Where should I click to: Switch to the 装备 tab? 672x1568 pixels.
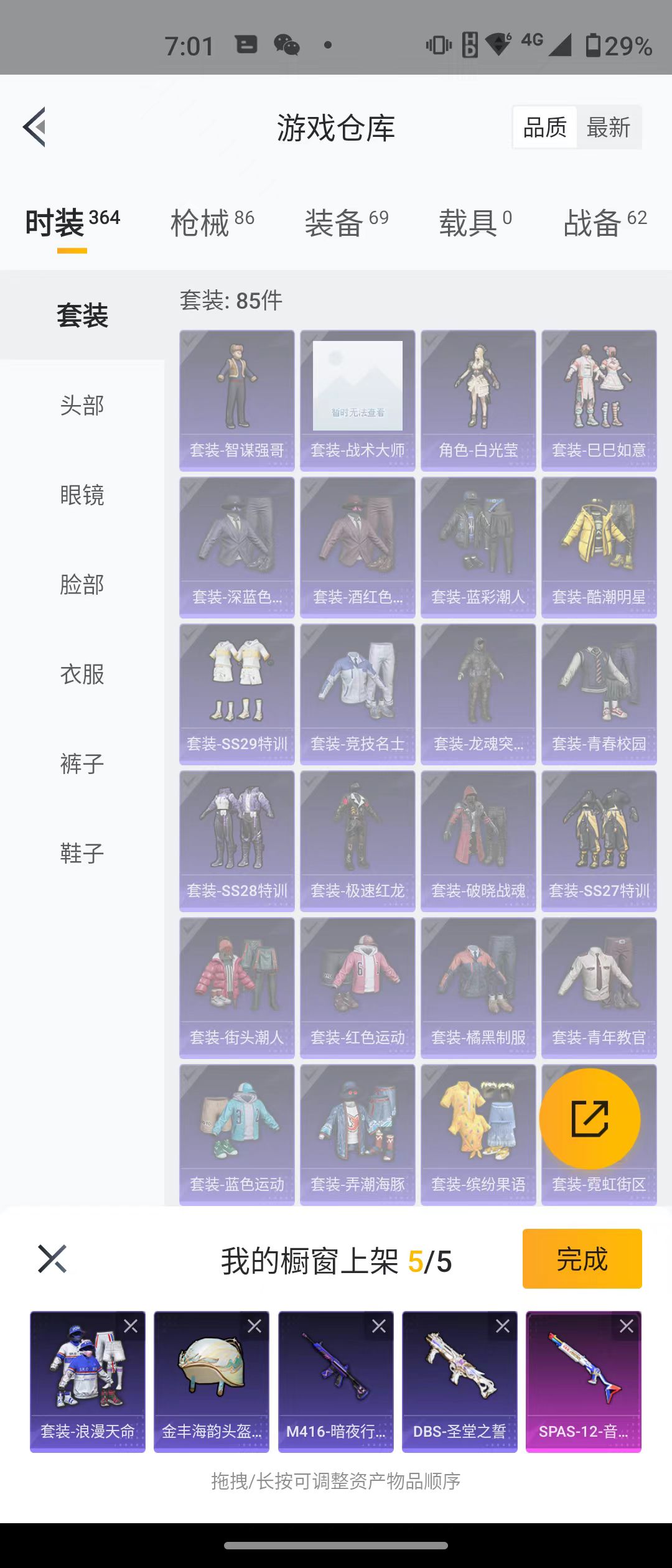click(x=346, y=223)
